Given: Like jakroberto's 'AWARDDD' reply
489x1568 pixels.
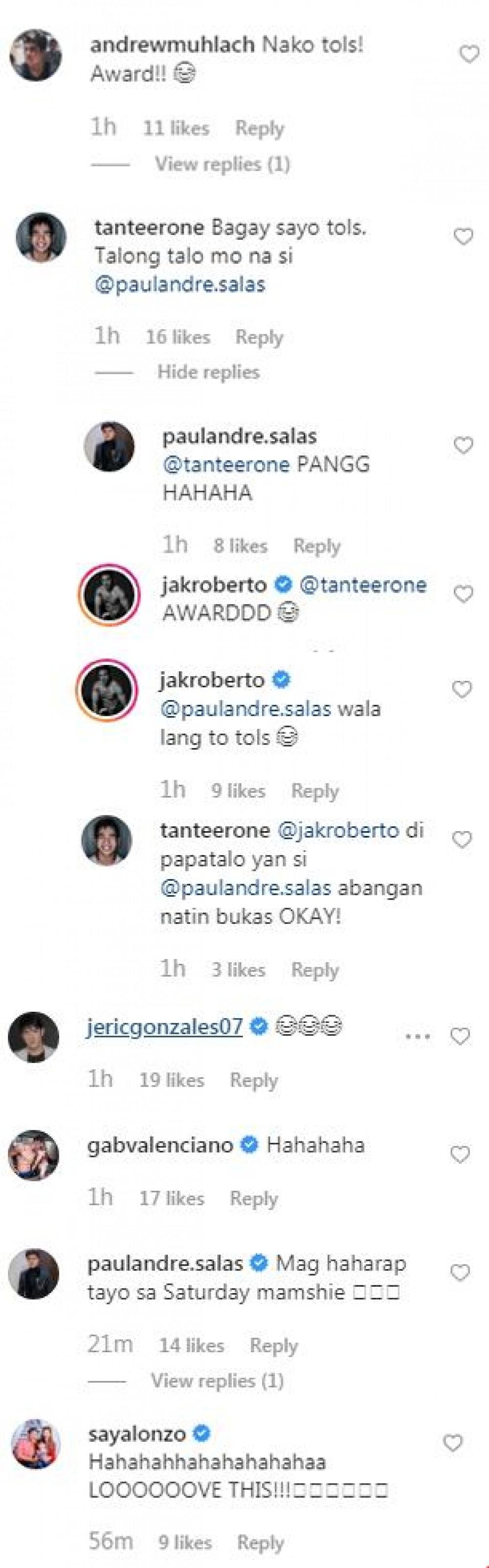Looking at the screenshot, I should [x=464, y=594].
